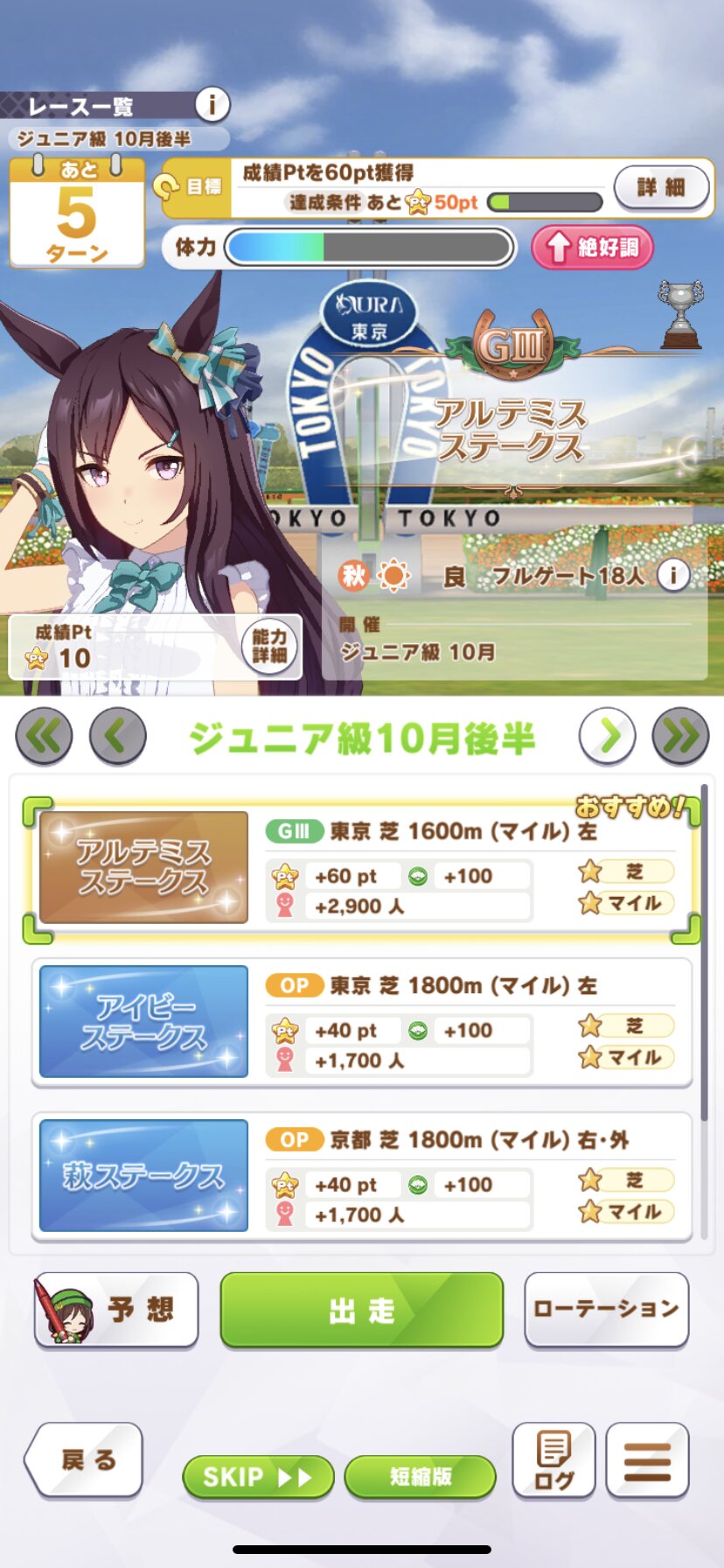Open the ローテーション rotation screen
Image resolution: width=724 pixels, height=1568 pixels.
(606, 1309)
